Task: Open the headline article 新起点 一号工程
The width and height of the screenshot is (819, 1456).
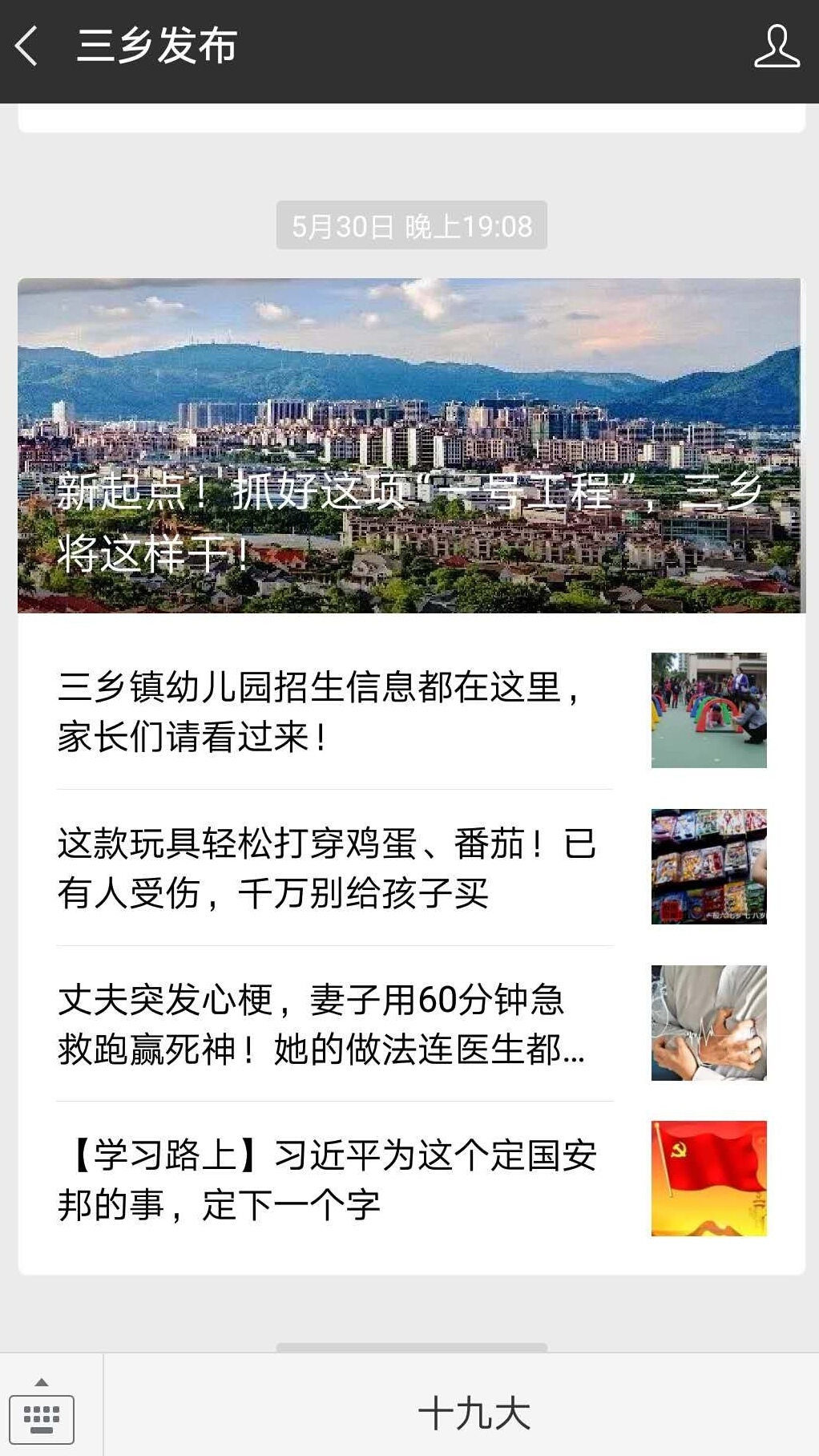Action: (x=409, y=446)
